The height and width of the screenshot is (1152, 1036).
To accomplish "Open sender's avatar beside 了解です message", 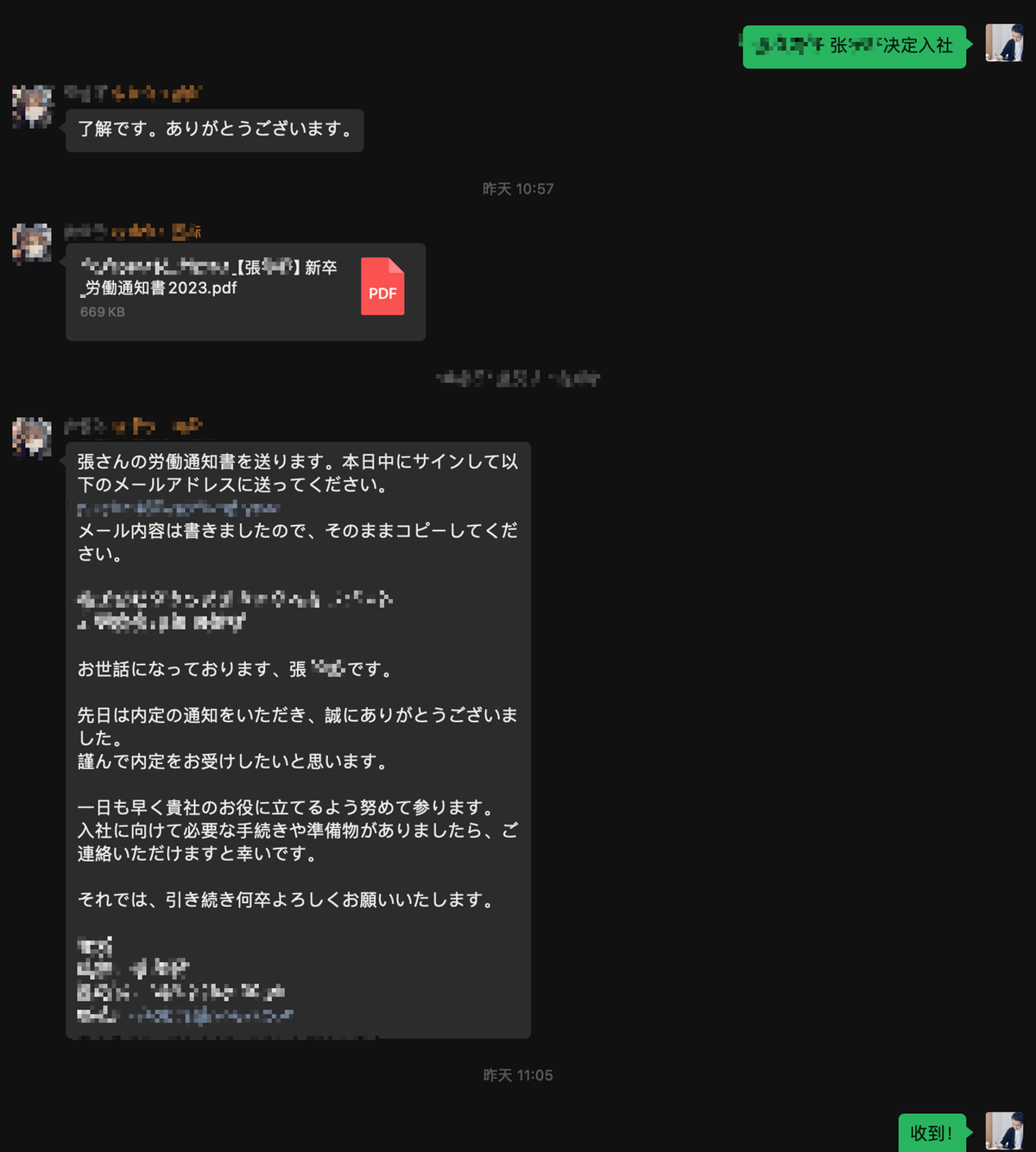I will coord(33,107).
